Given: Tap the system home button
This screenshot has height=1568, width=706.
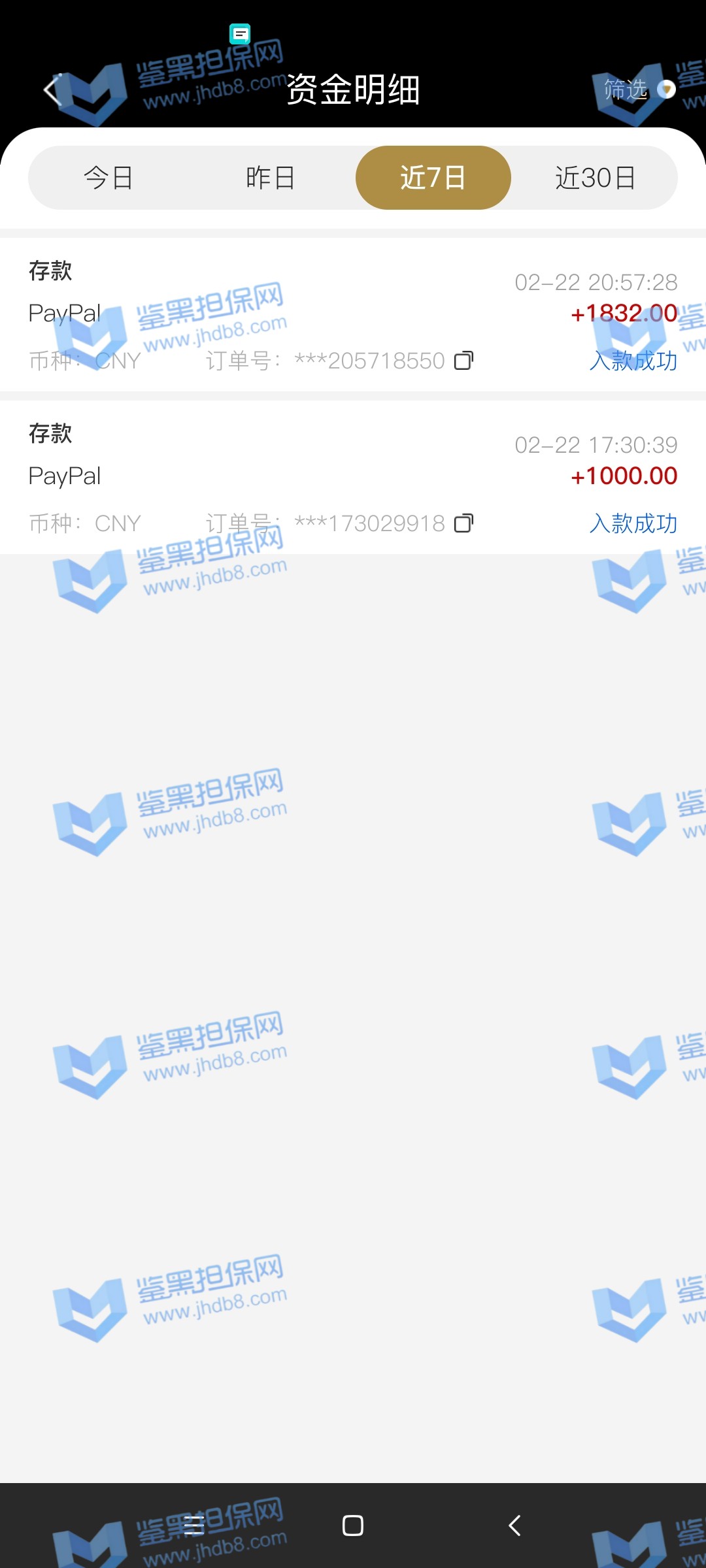Looking at the screenshot, I should 353,1526.
